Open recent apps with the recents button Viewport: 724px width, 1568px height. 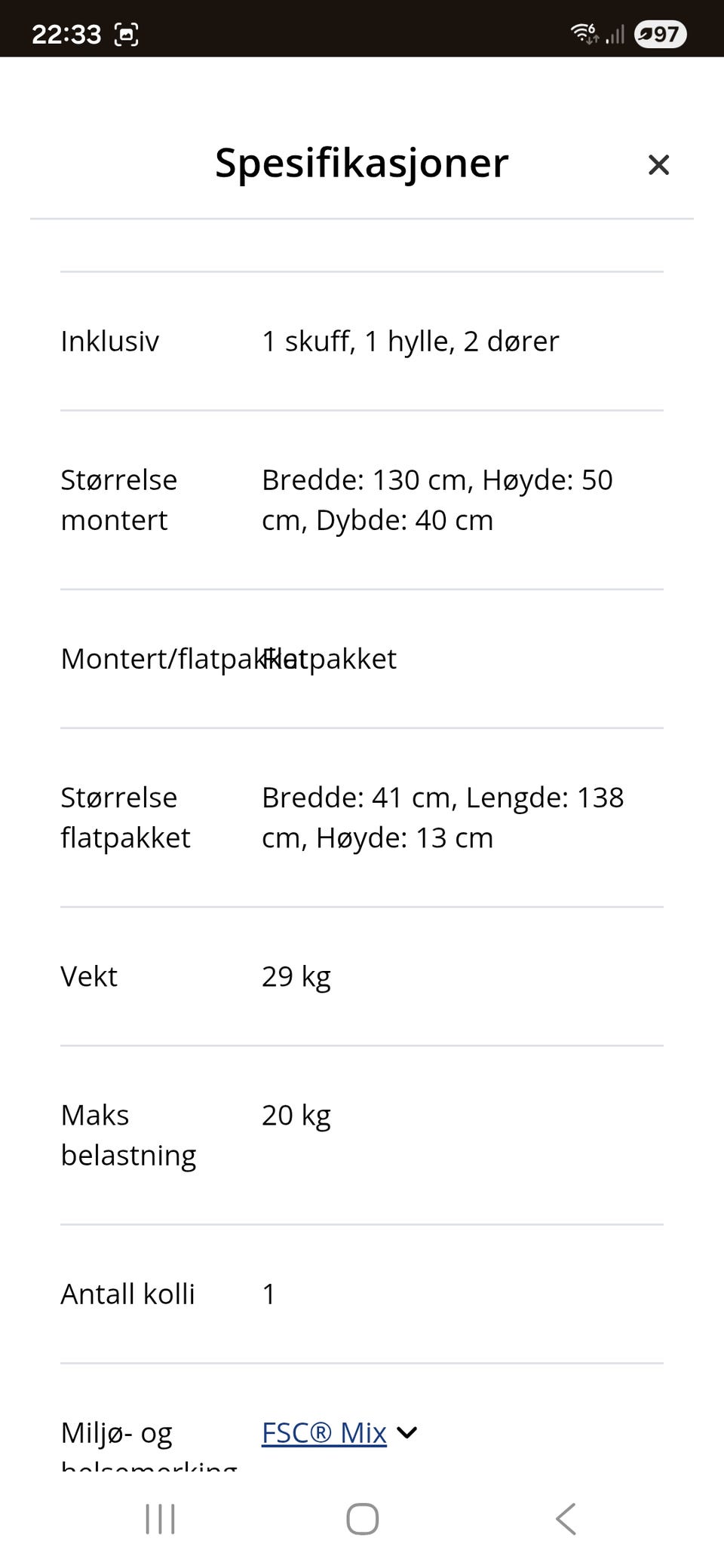click(x=160, y=1520)
